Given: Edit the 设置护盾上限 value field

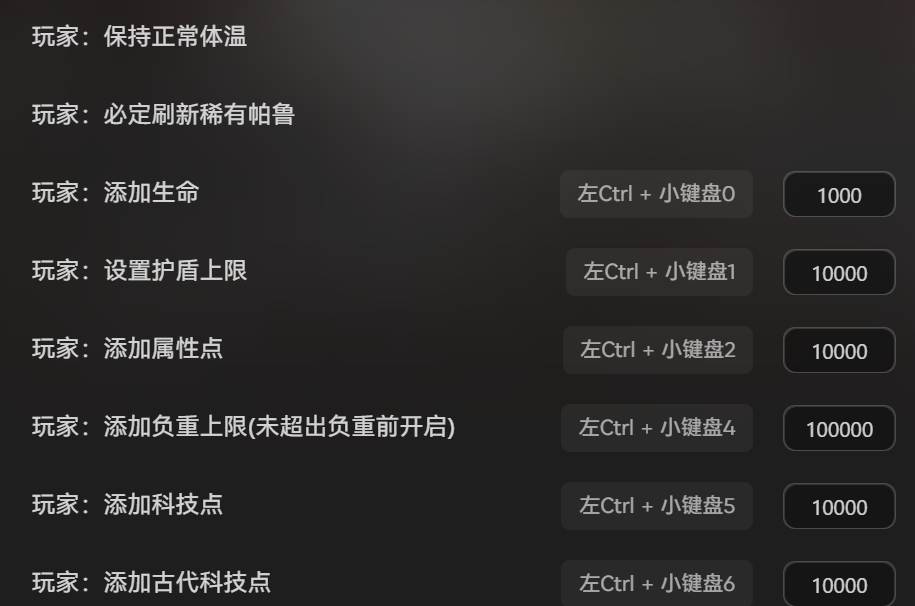Looking at the screenshot, I should (x=839, y=273).
